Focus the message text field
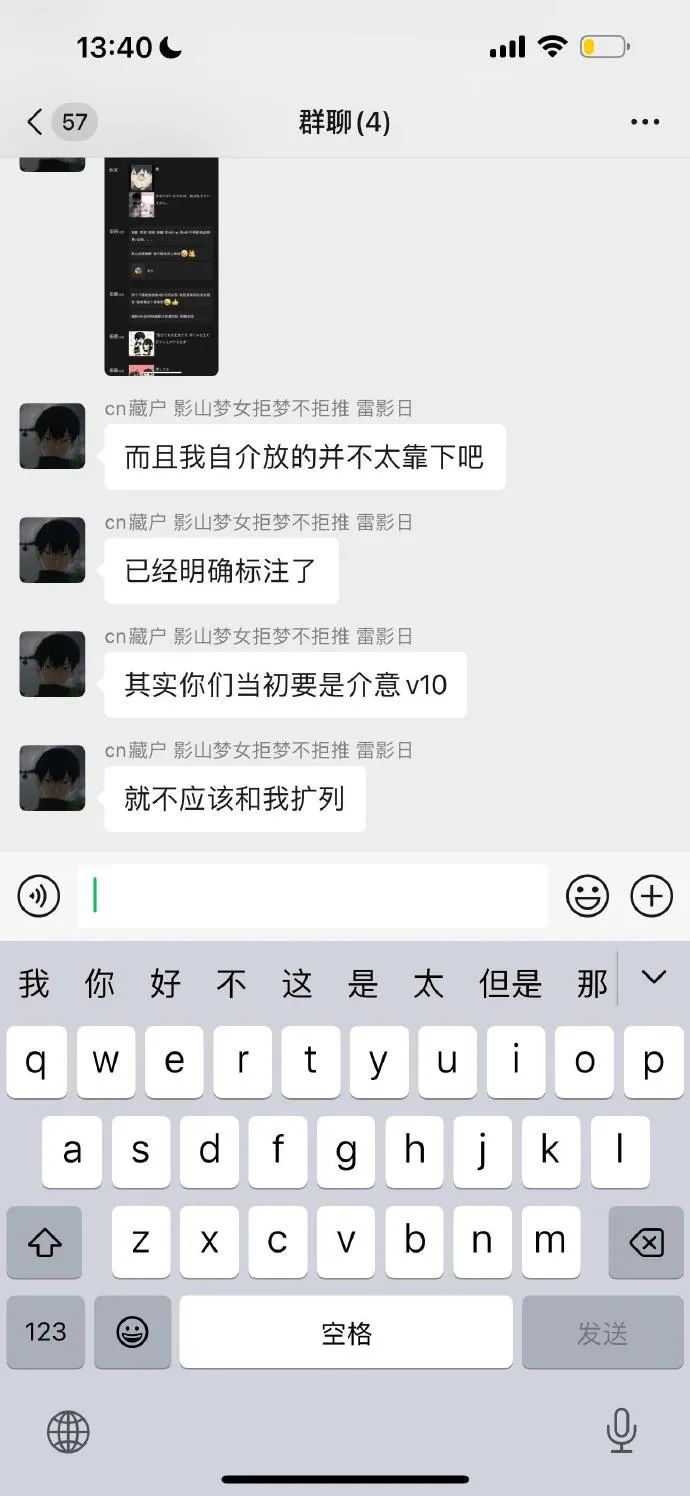The image size is (690, 1496). click(312, 896)
